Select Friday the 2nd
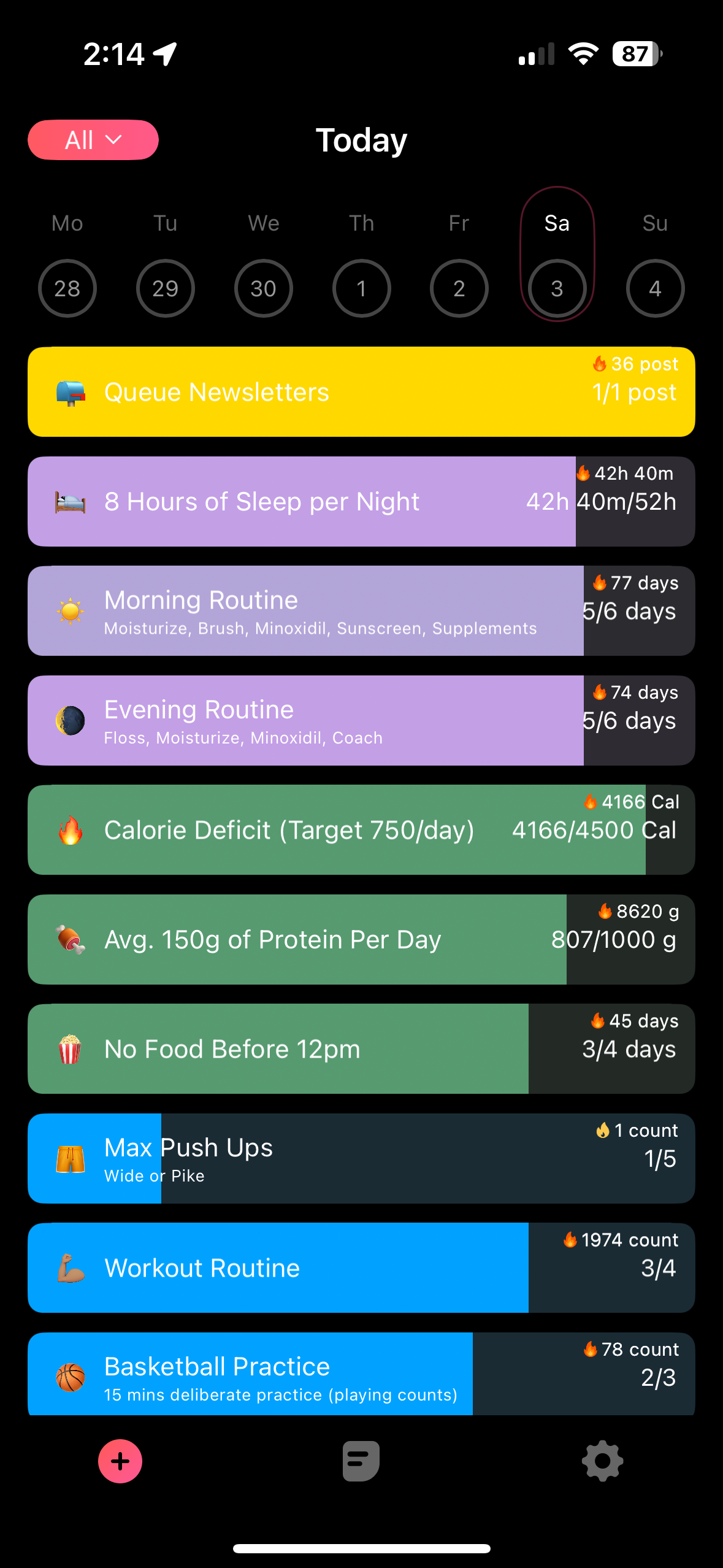The width and height of the screenshot is (723, 1568). tap(459, 288)
